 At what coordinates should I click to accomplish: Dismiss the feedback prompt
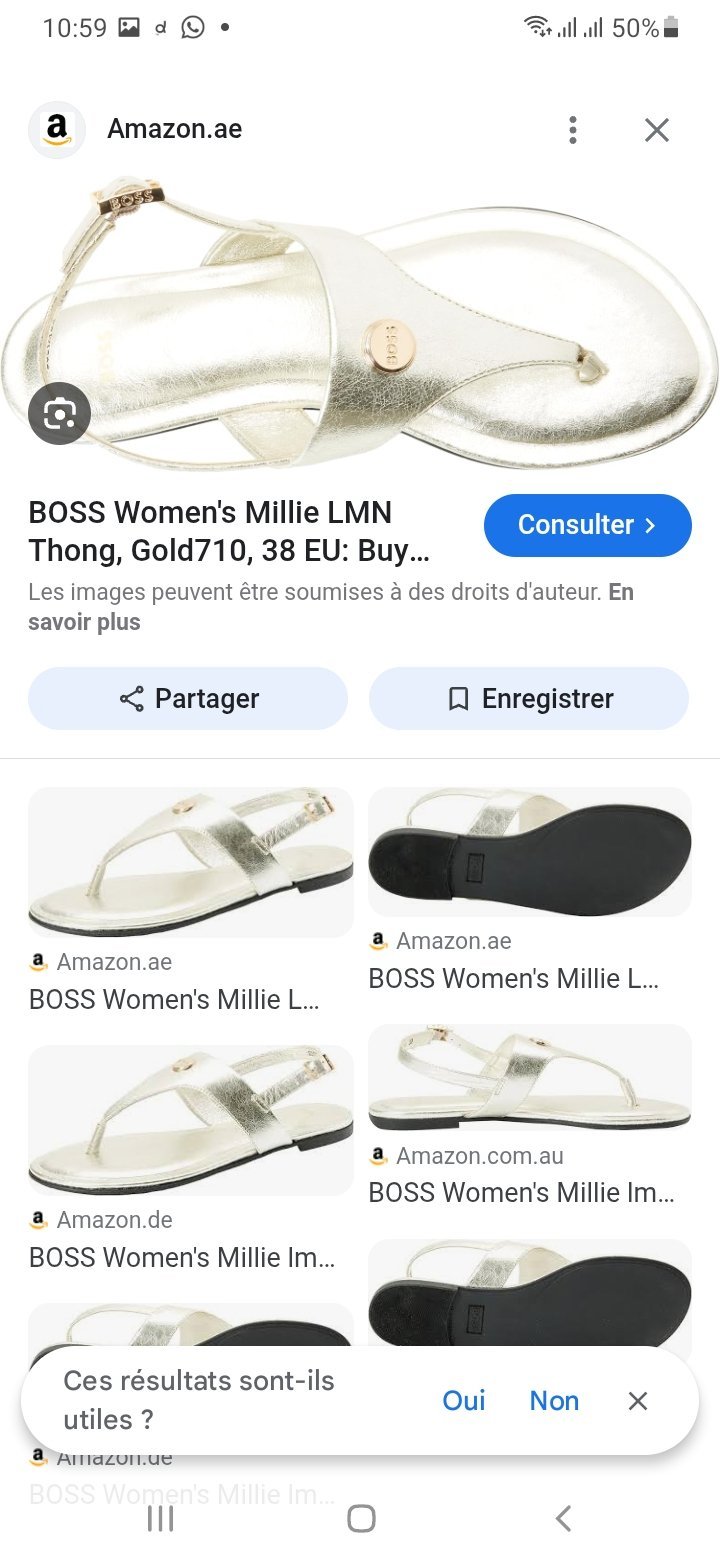coord(638,1401)
